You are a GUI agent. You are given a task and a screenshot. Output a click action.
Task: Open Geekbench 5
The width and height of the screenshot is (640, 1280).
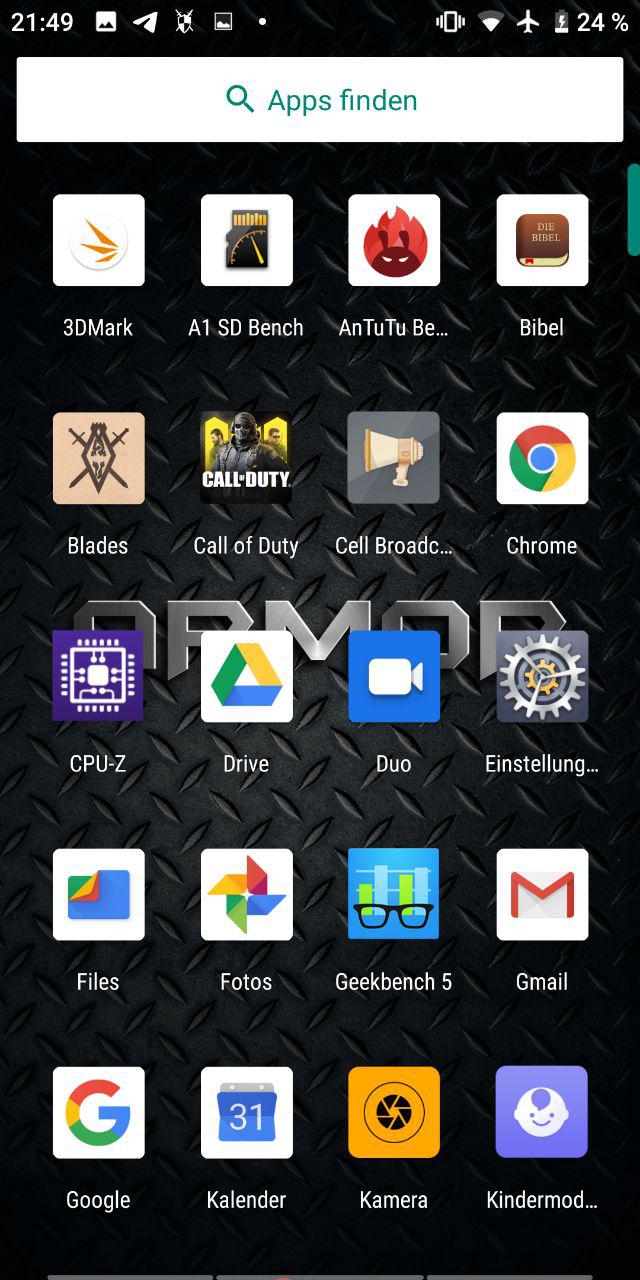[x=394, y=894]
